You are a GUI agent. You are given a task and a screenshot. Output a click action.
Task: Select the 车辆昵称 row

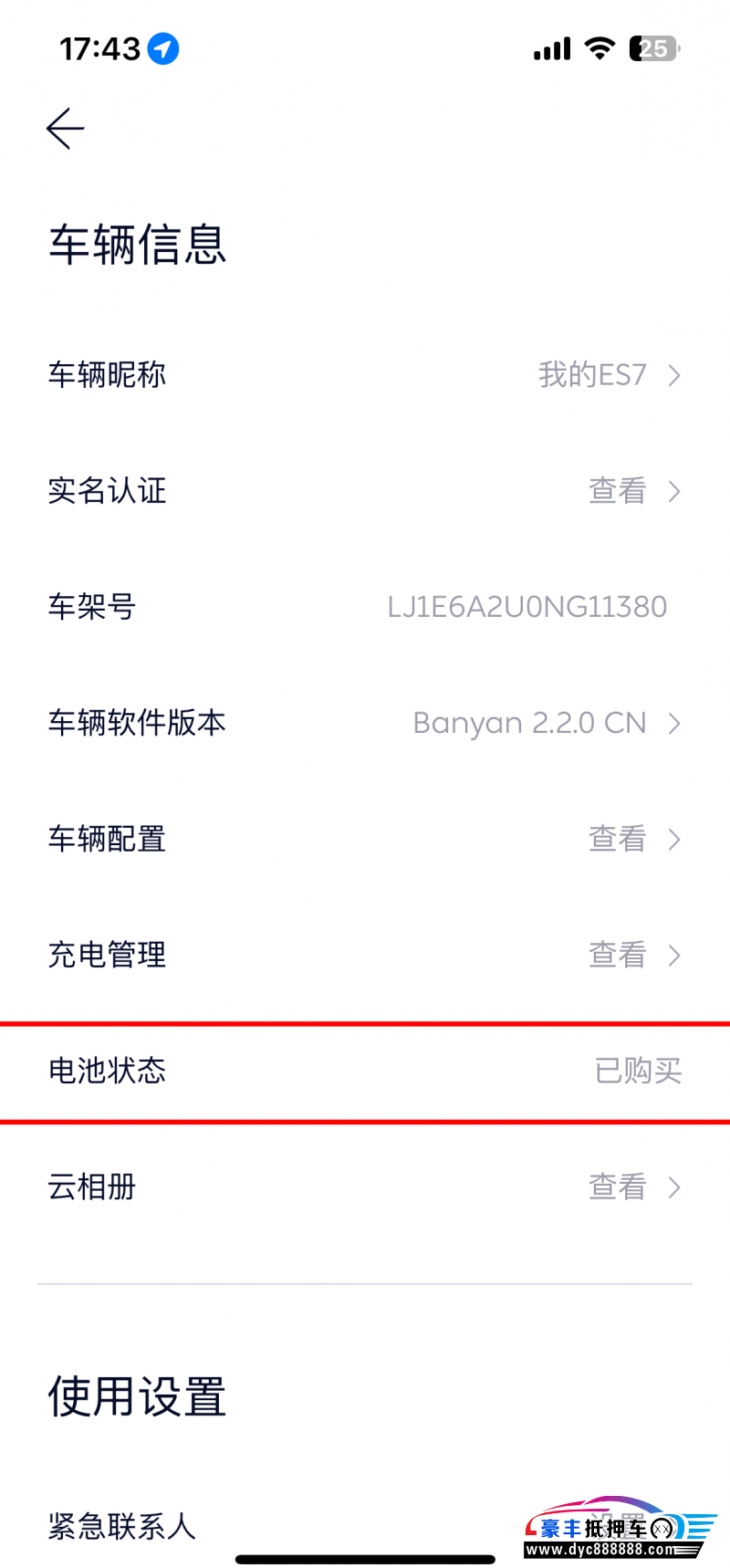point(365,375)
